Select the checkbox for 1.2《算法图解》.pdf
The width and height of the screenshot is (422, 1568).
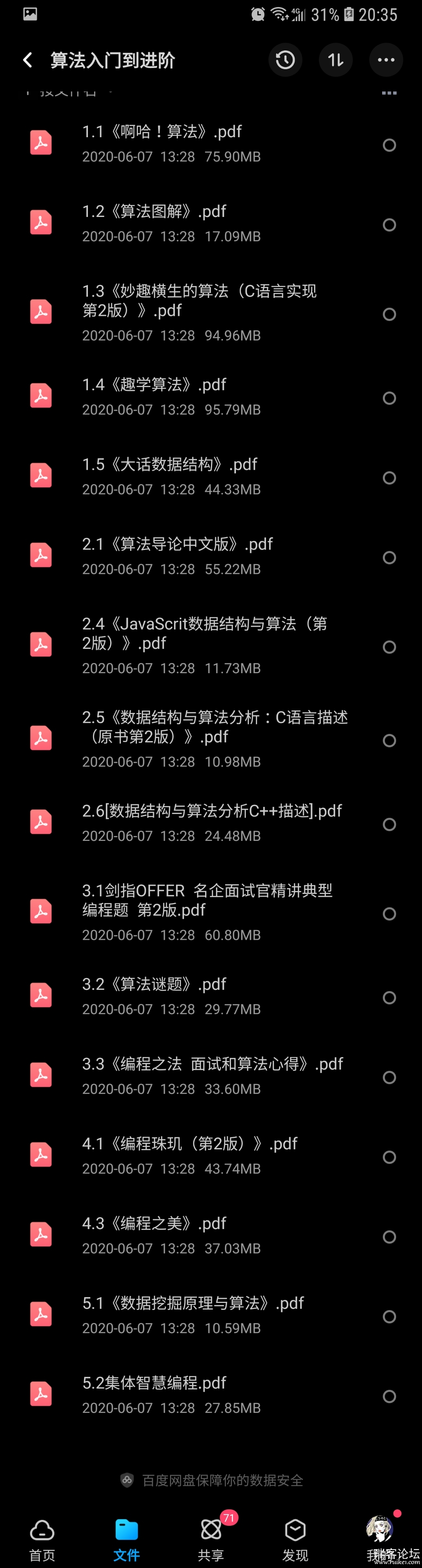click(389, 225)
